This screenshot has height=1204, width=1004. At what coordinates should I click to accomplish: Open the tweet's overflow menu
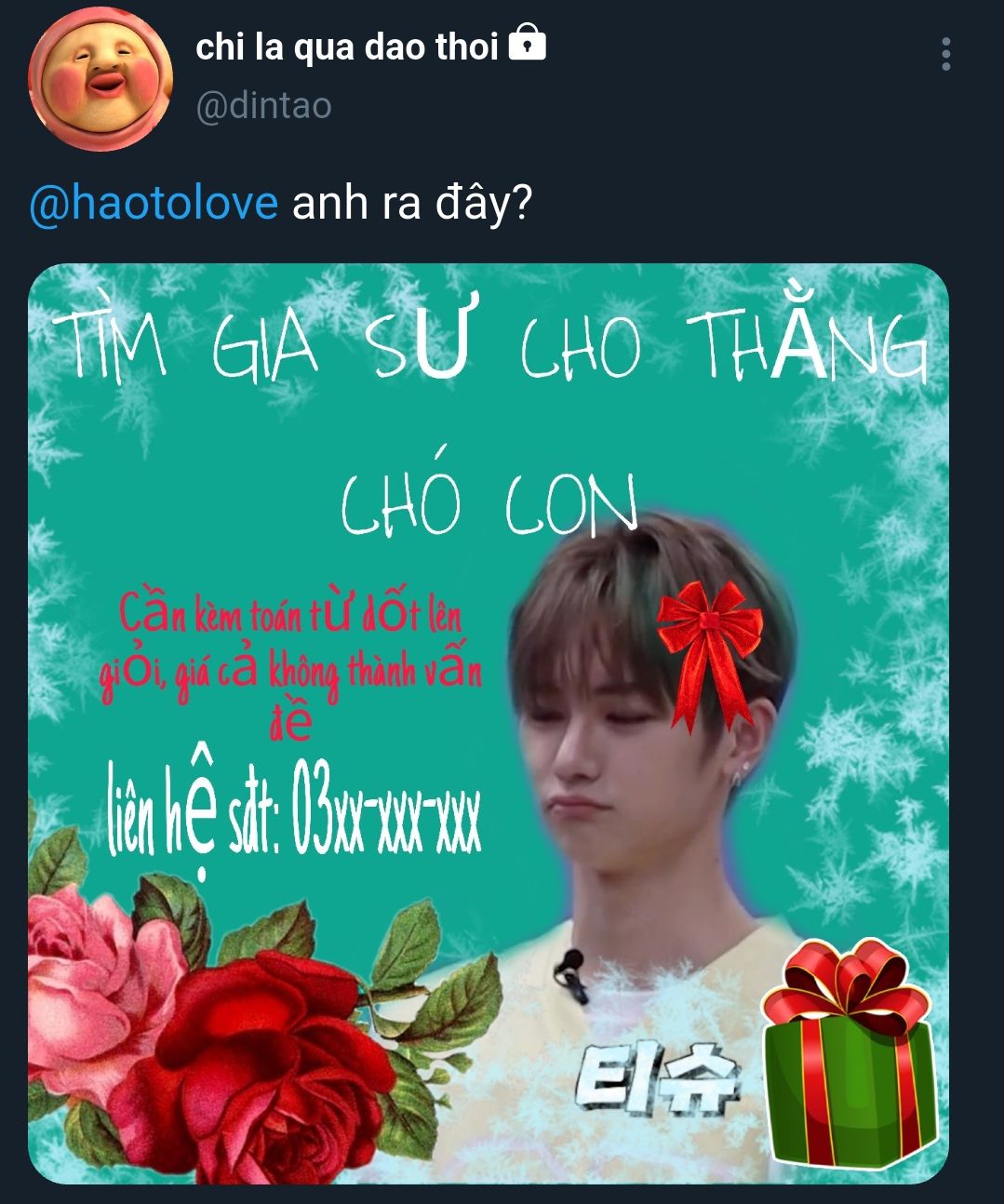pyautogui.click(x=945, y=55)
